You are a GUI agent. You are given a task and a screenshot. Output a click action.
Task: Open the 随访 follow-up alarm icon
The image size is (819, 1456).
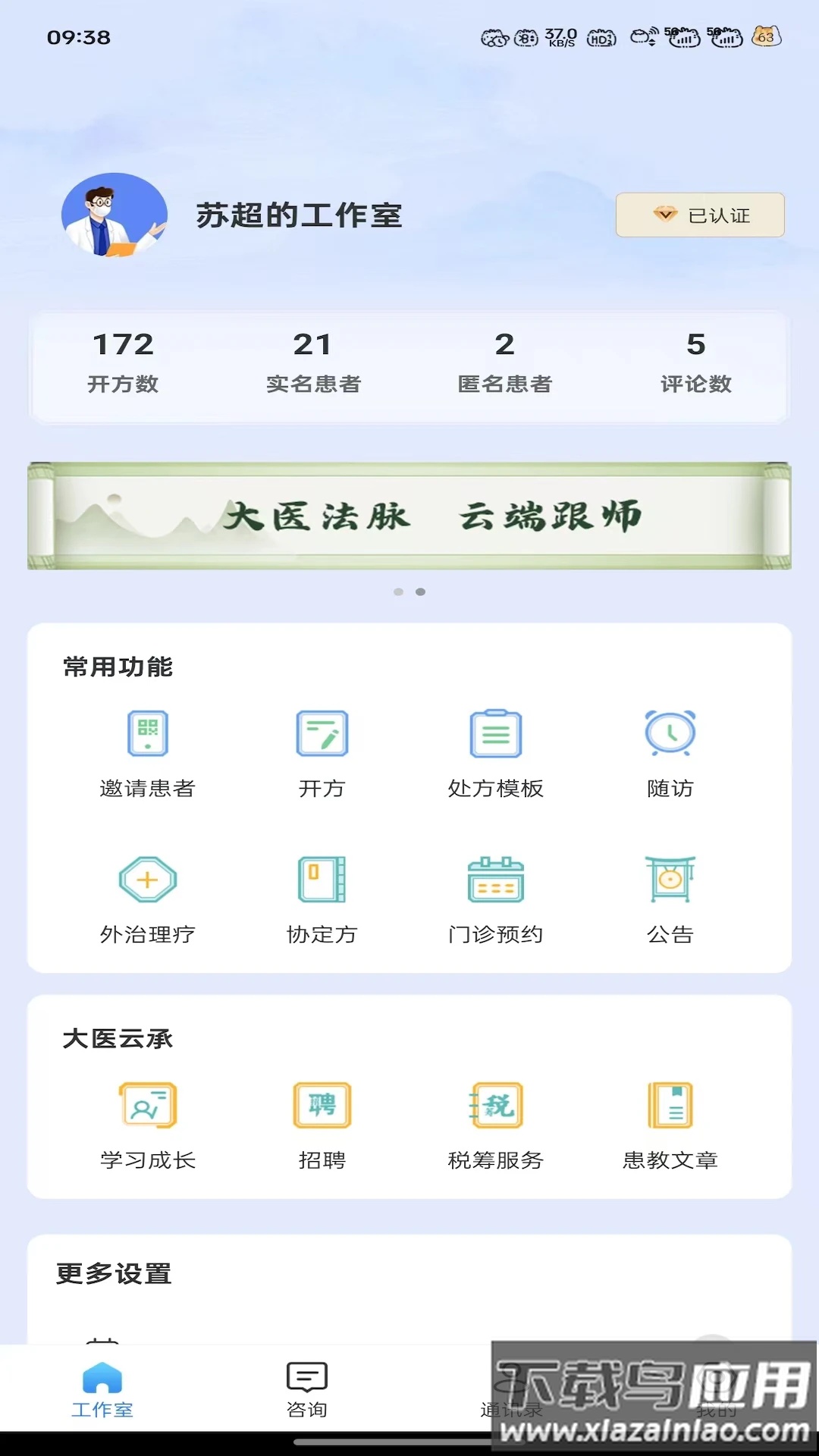point(670,733)
